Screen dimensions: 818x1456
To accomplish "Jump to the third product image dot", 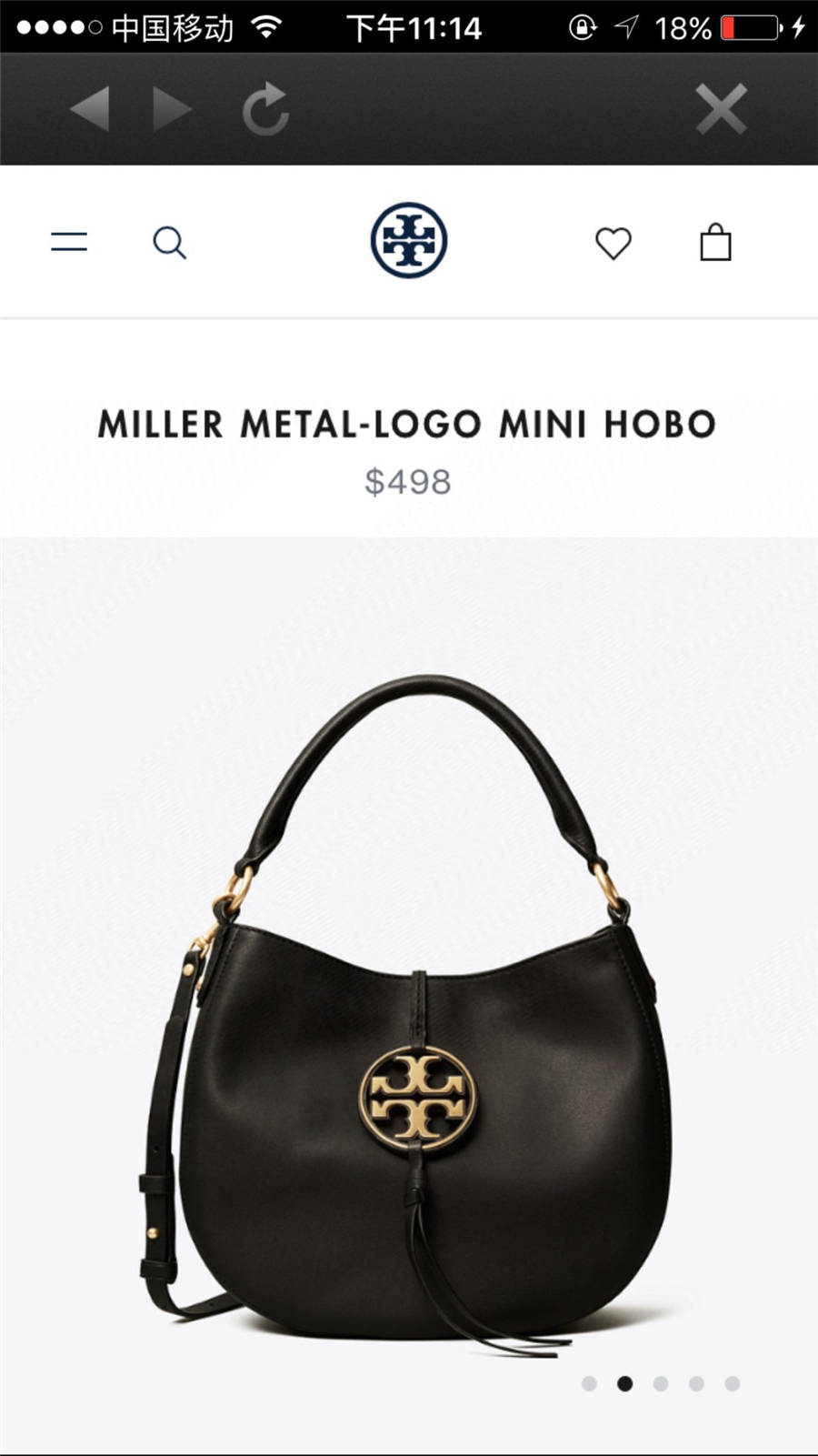I will 661,1383.
